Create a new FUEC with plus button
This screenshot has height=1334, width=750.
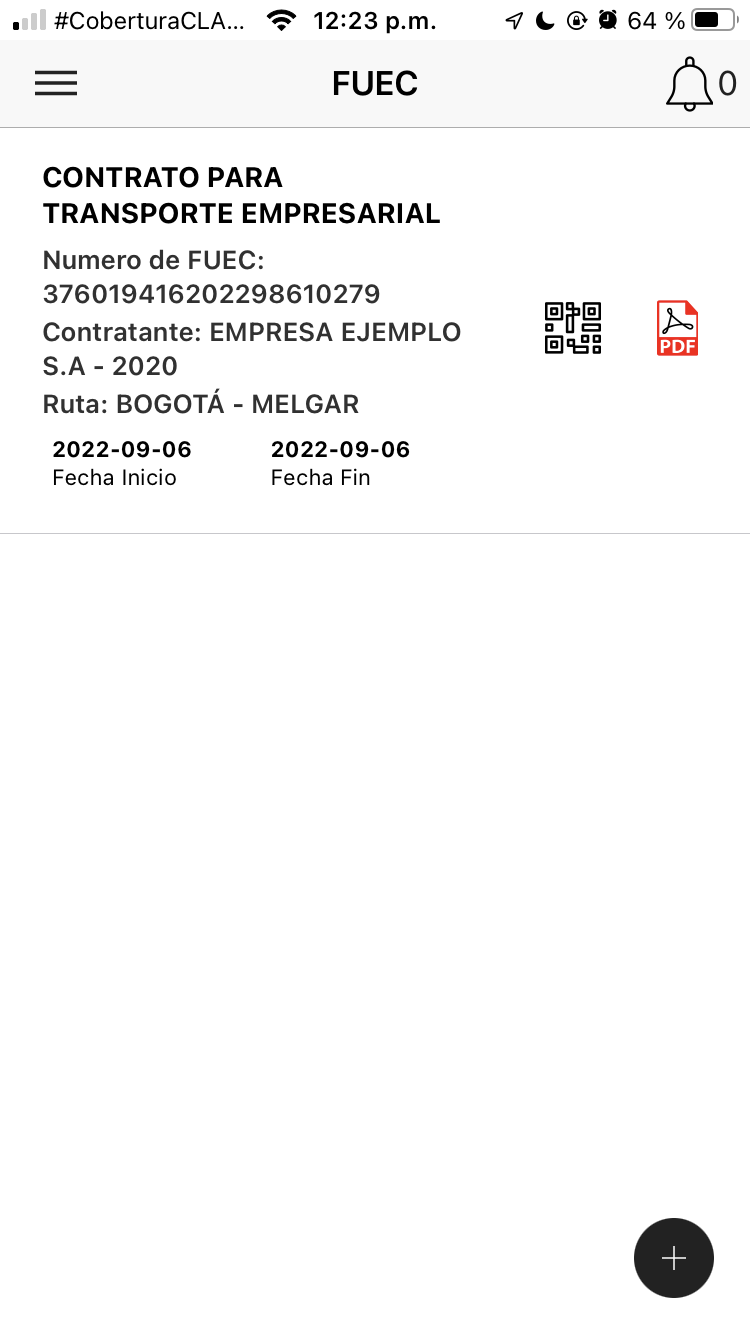[x=674, y=1258]
